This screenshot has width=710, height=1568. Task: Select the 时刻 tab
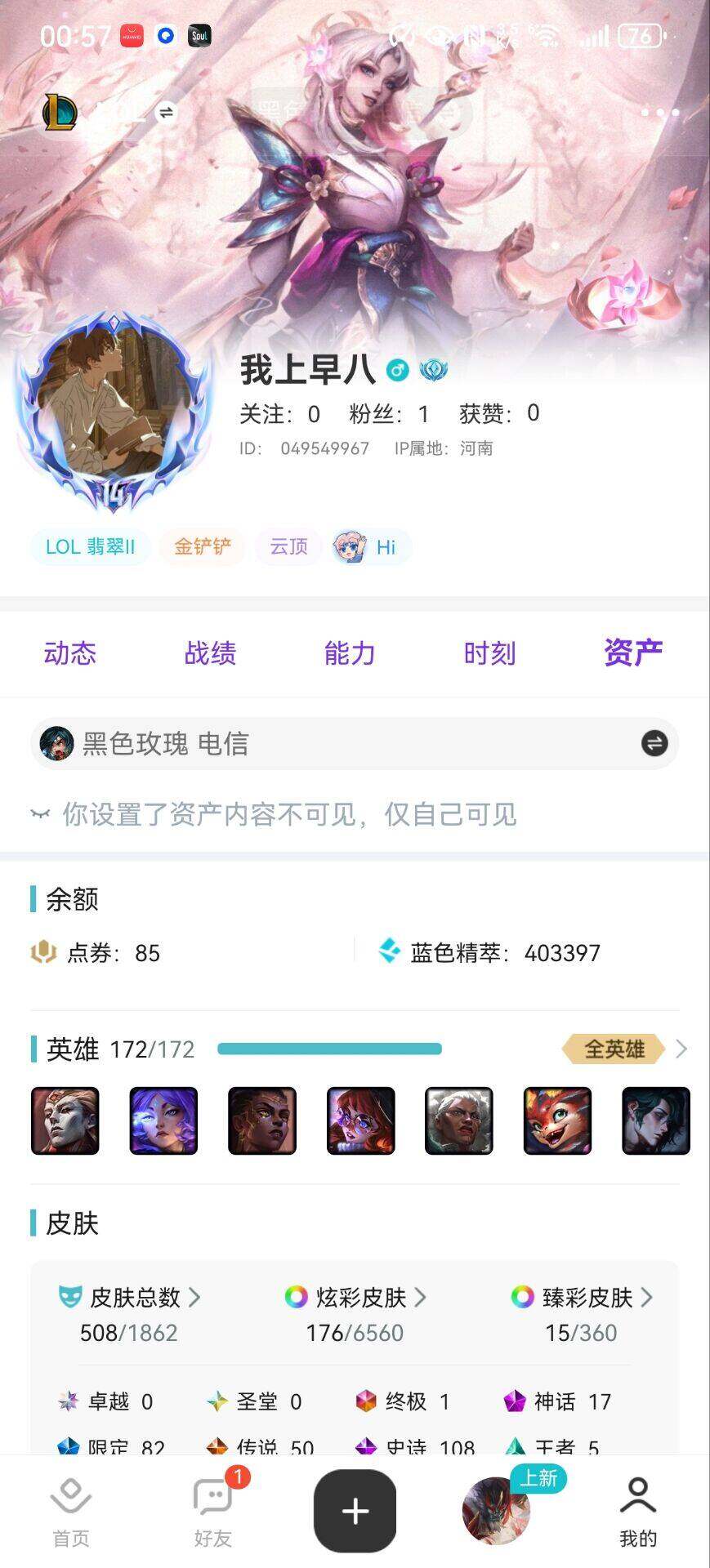489,653
